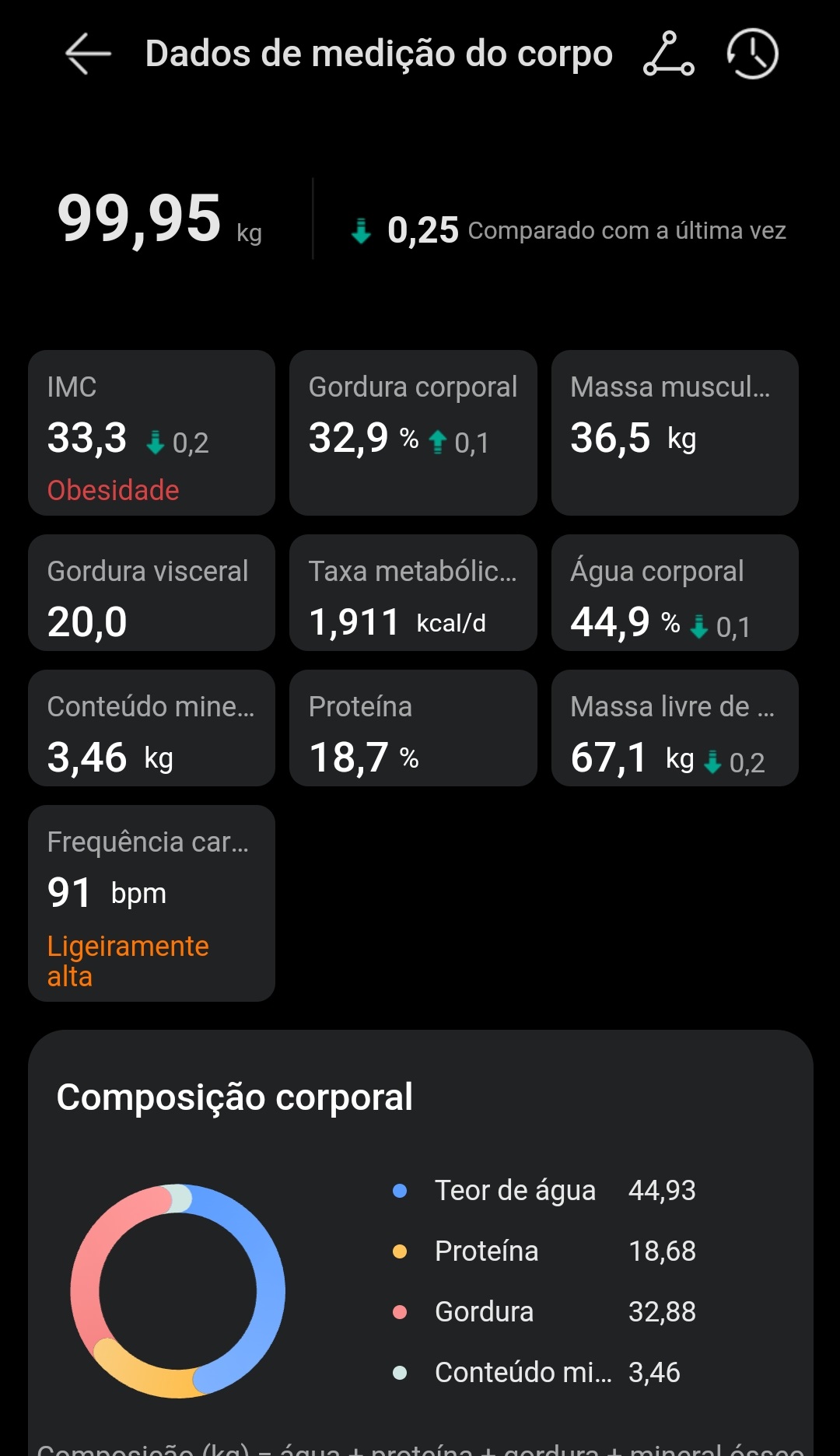Open the Conteúdo mineral card
840x1456 pixels.
tap(152, 728)
